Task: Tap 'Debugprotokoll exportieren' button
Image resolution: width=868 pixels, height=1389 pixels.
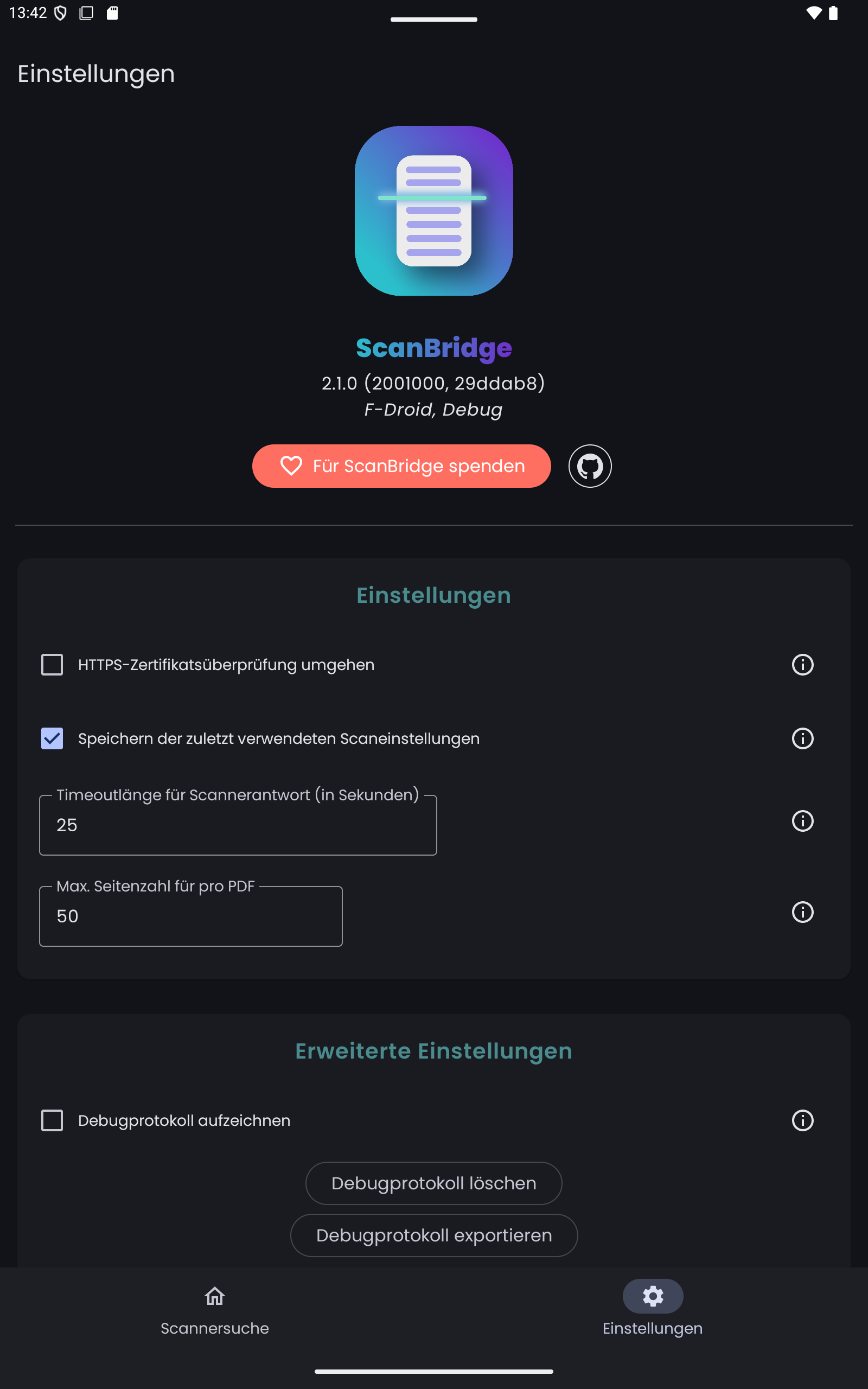Action: coord(433,1236)
